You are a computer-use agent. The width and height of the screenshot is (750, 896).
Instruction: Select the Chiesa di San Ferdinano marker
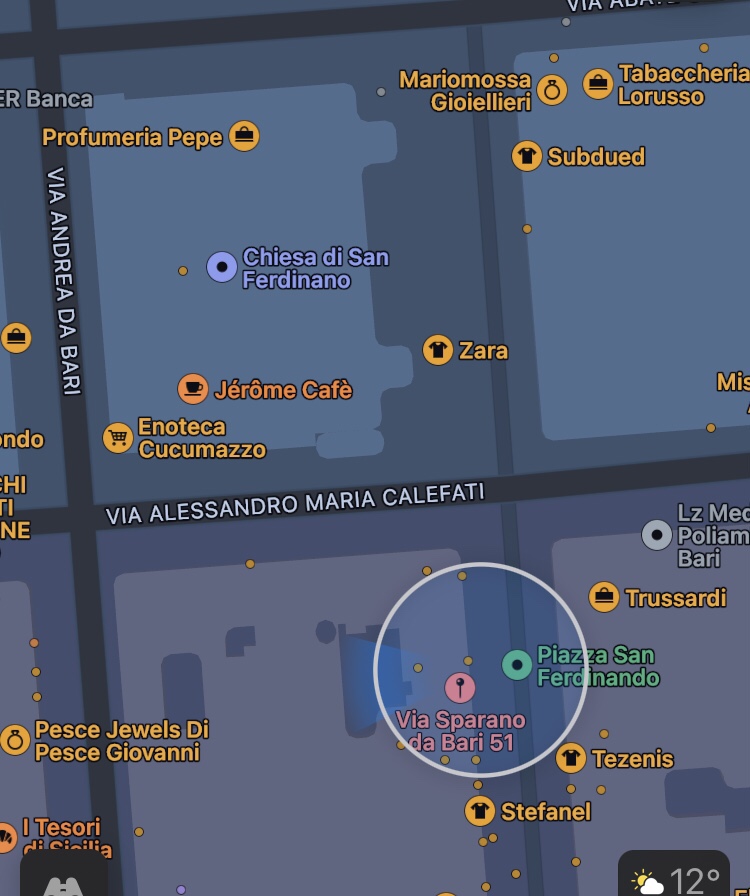222,267
